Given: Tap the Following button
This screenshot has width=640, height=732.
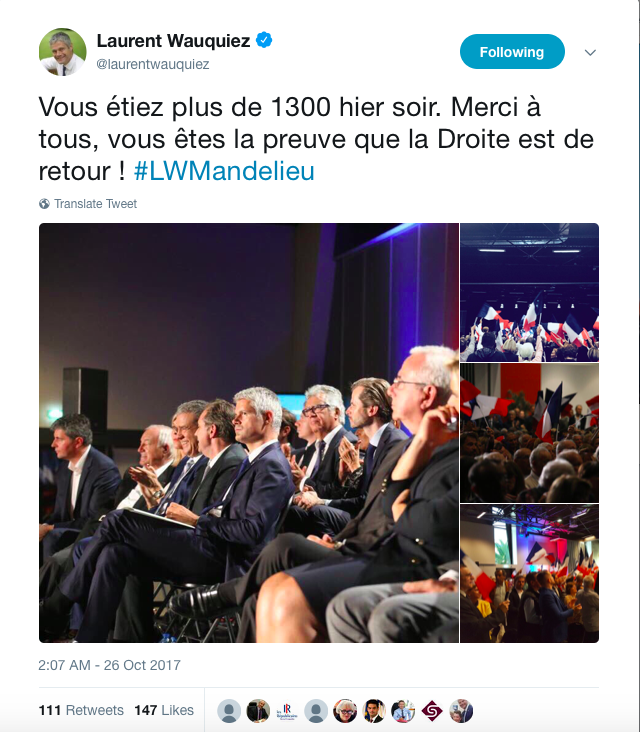Looking at the screenshot, I should click(512, 52).
